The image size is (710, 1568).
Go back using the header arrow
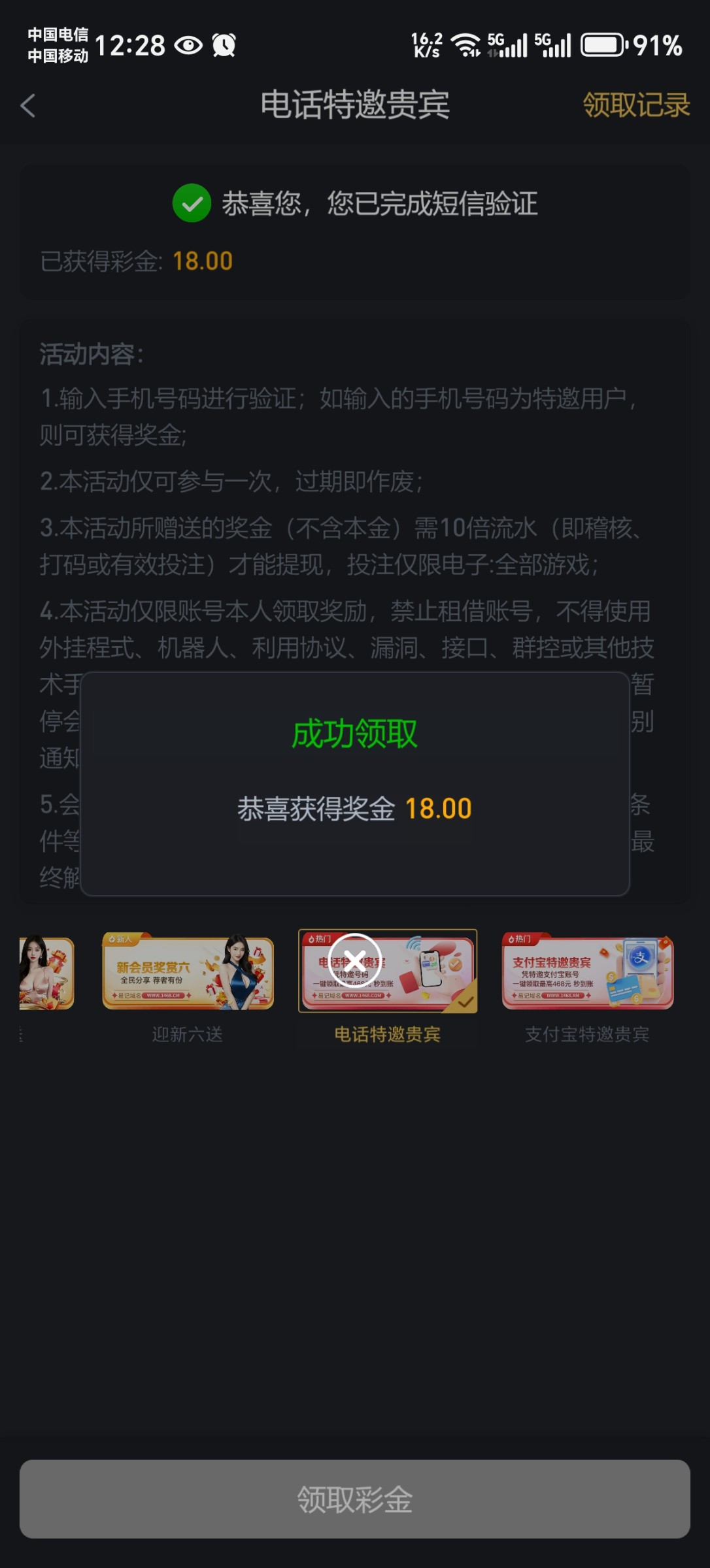point(28,105)
